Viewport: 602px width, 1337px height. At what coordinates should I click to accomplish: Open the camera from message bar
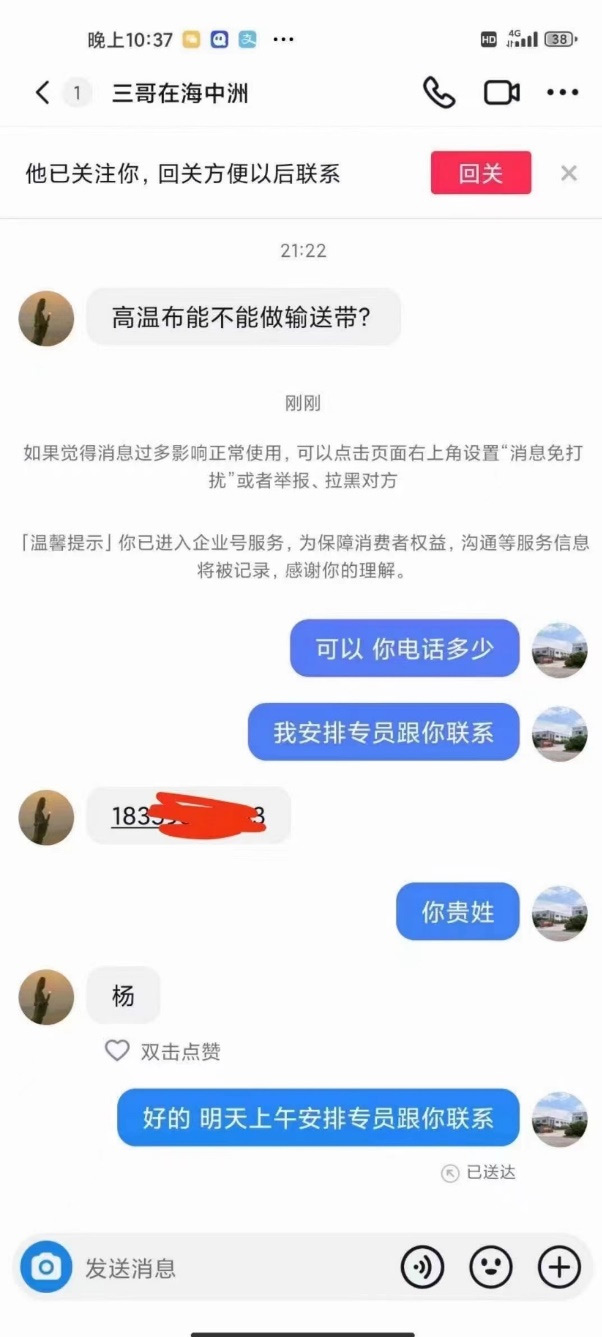[x=46, y=1268]
